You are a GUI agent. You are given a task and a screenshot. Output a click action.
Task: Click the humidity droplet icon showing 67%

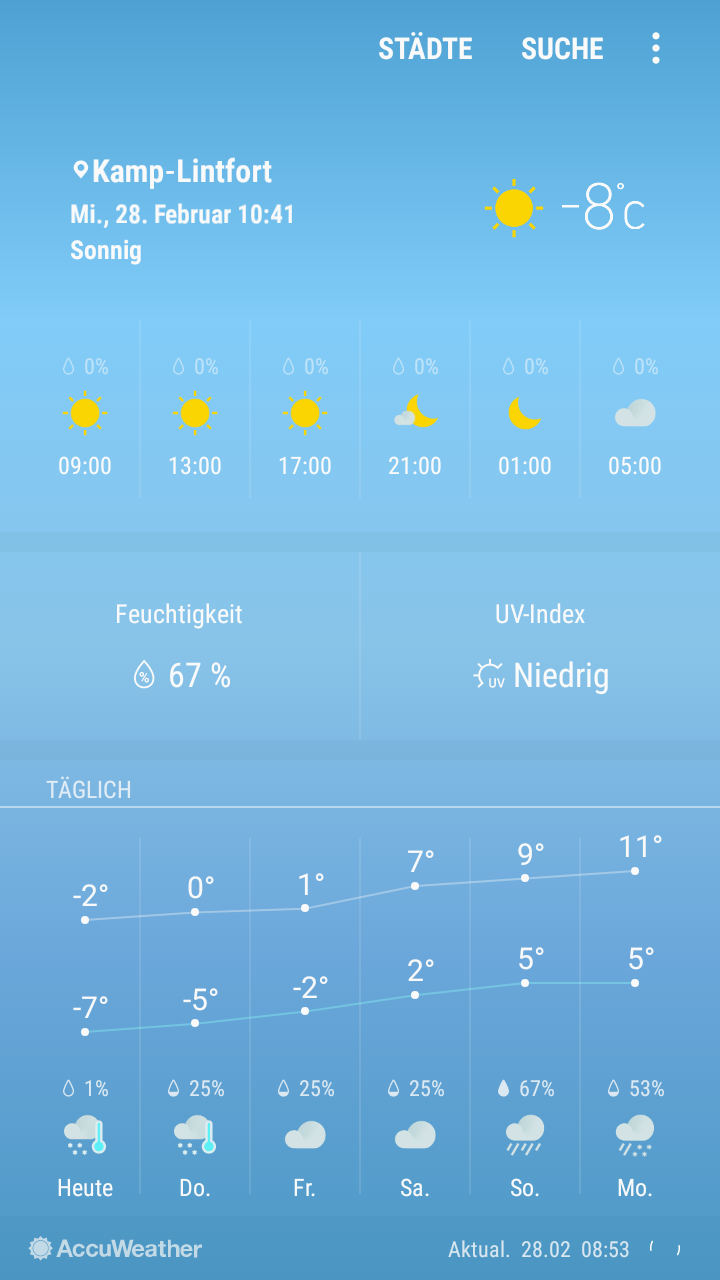(146, 676)
